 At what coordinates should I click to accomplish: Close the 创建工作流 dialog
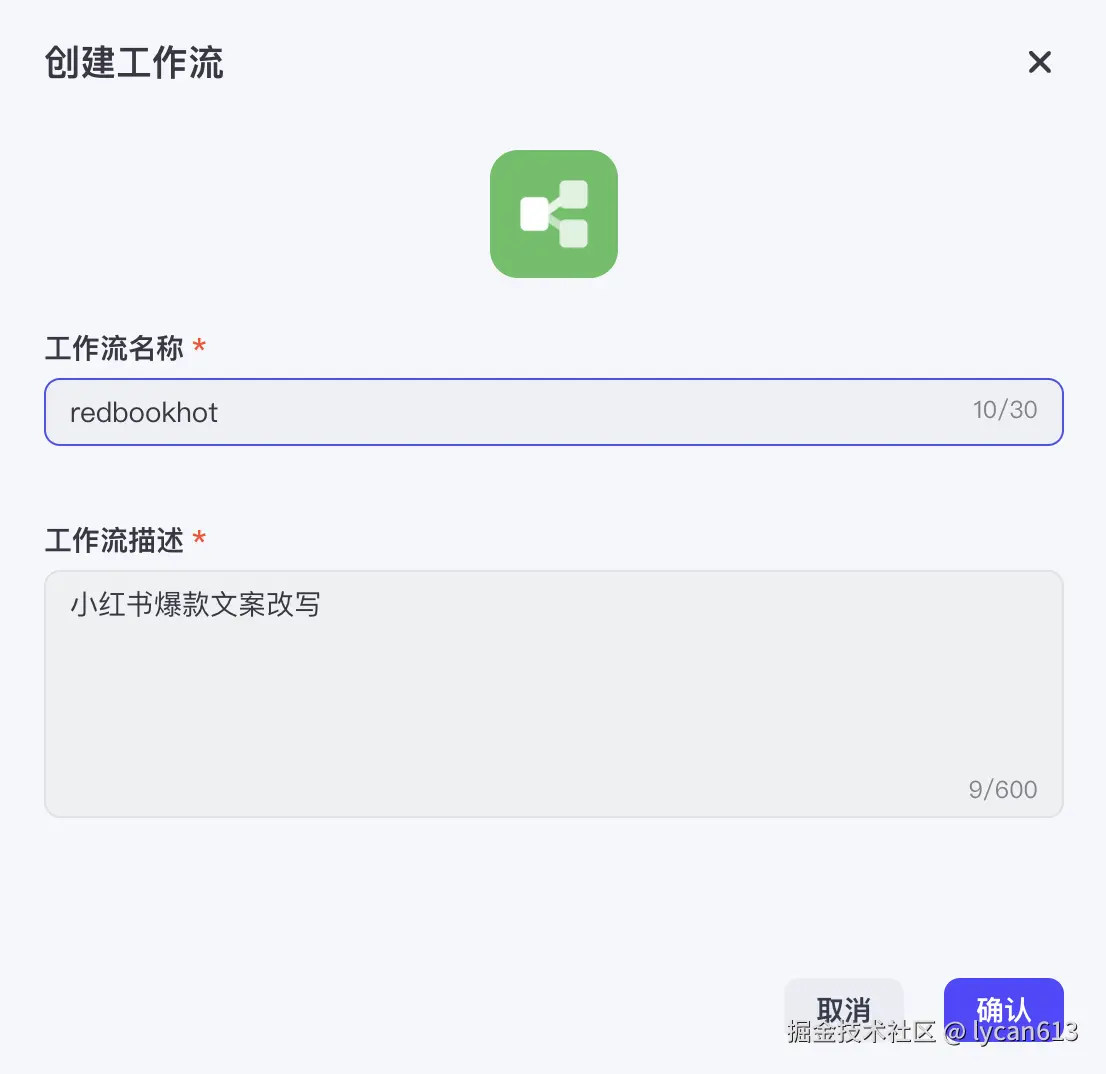click(1039, 62)
